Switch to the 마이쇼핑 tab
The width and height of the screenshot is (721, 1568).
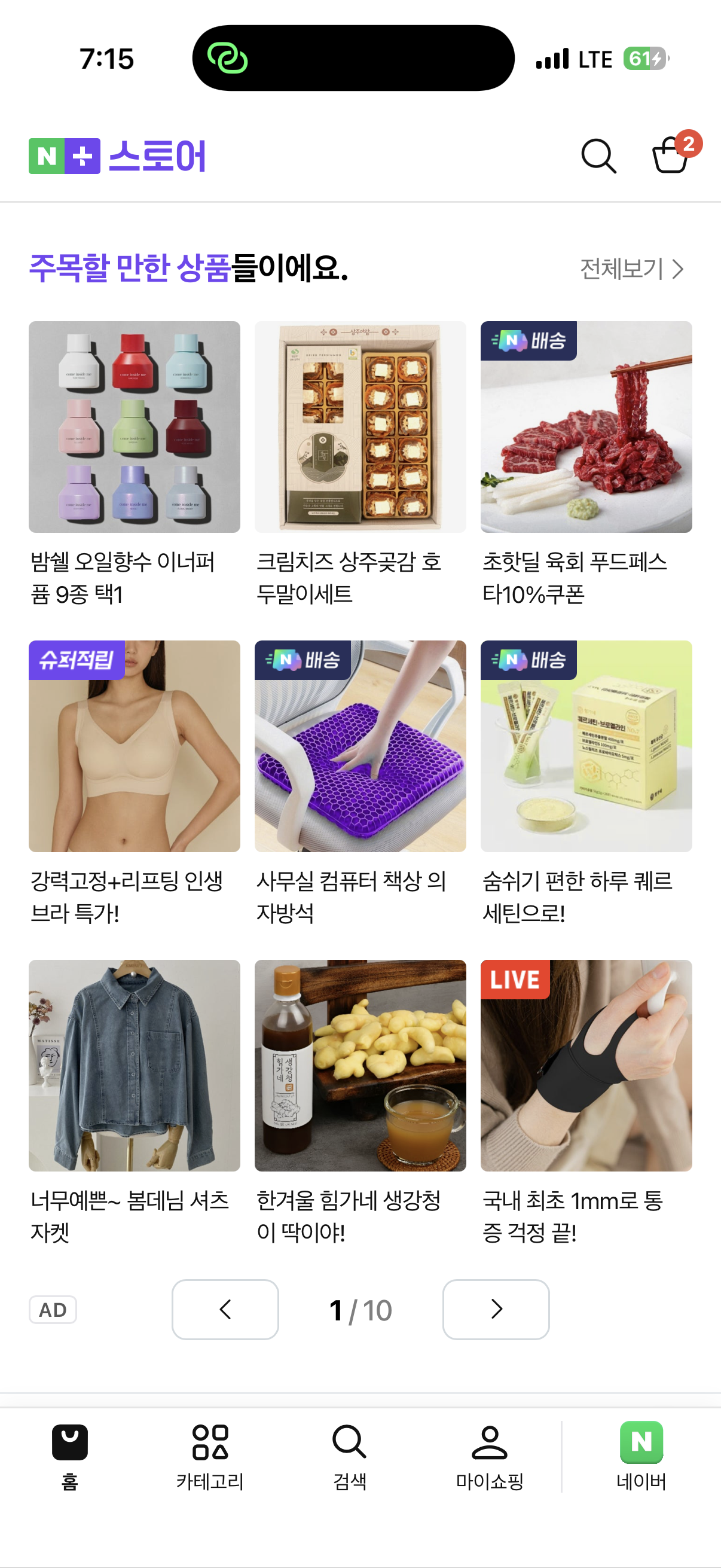pyautogui.click(x=490, y=1456)
